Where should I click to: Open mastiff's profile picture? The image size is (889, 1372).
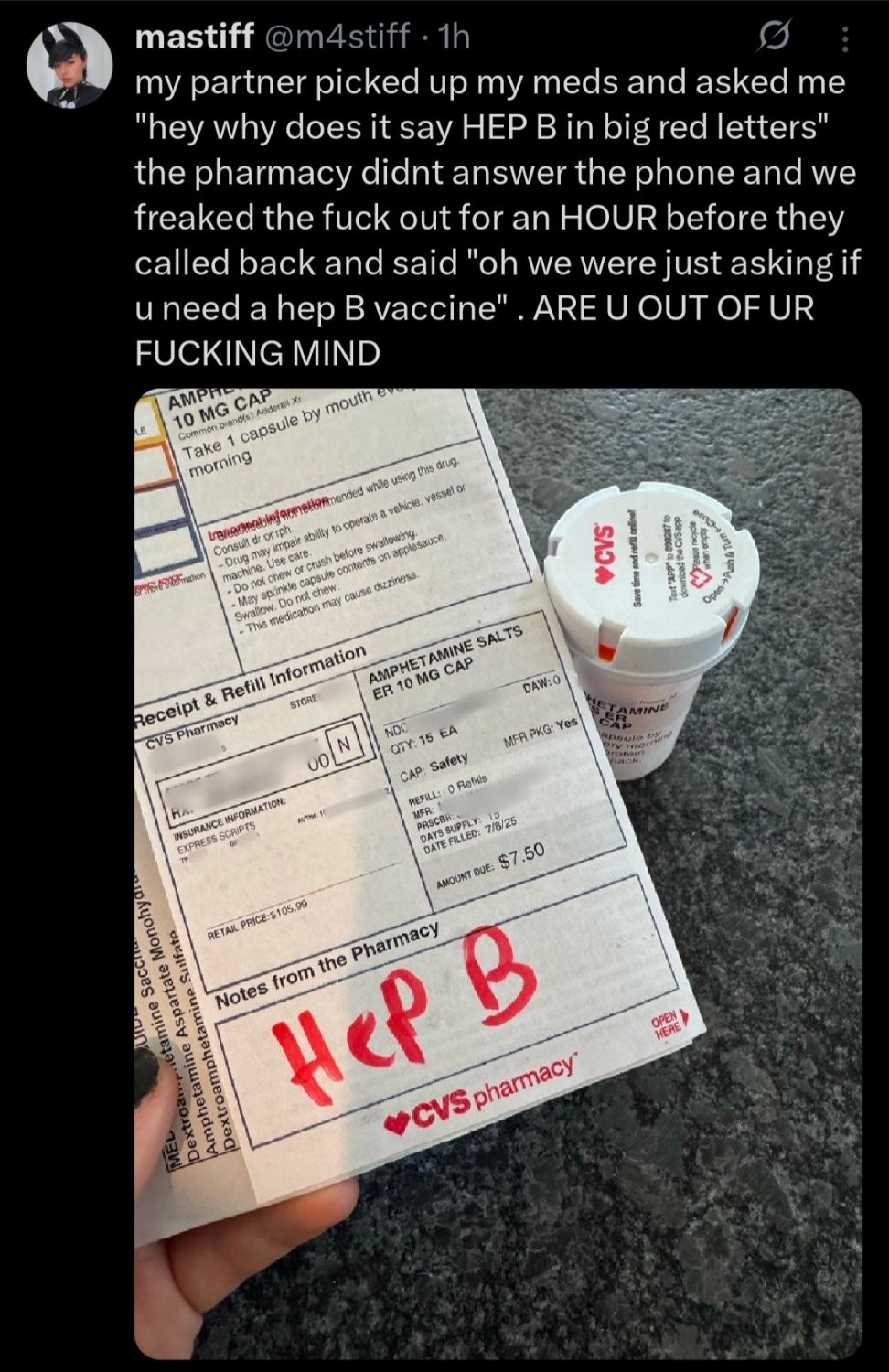pyautogui.click(x=68, y=65)
